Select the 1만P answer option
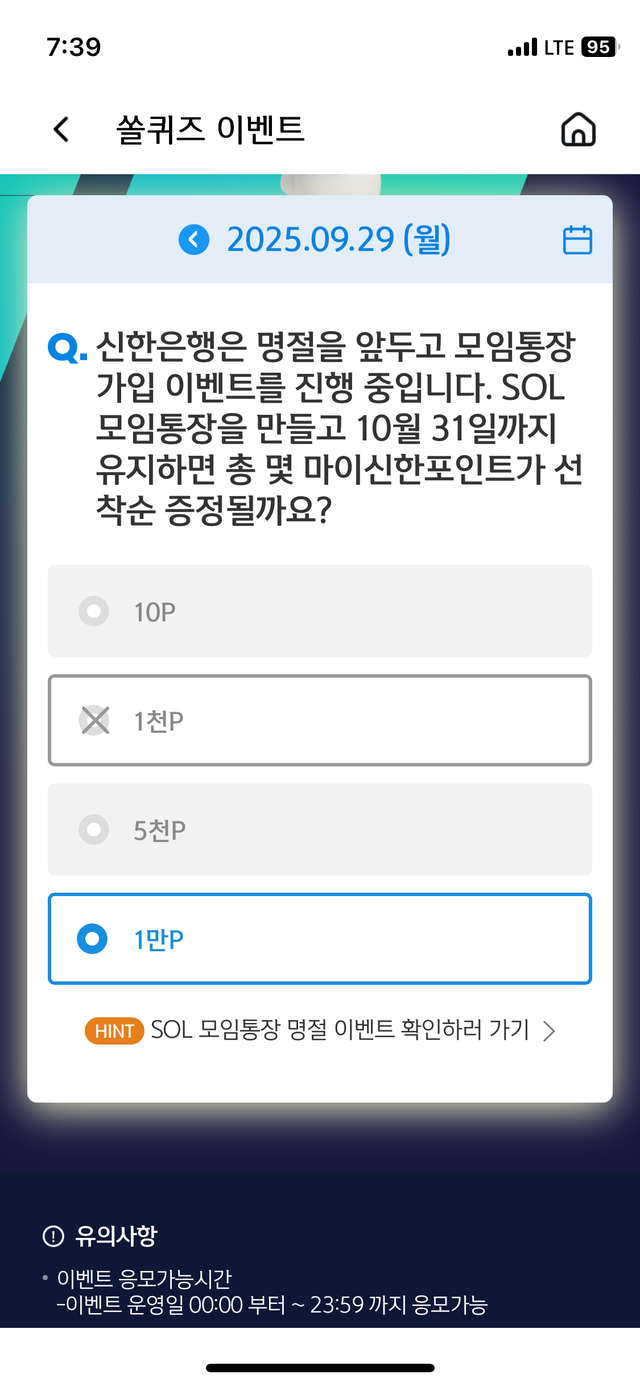This screenshot has width=640, height=1386. [320, 939]
